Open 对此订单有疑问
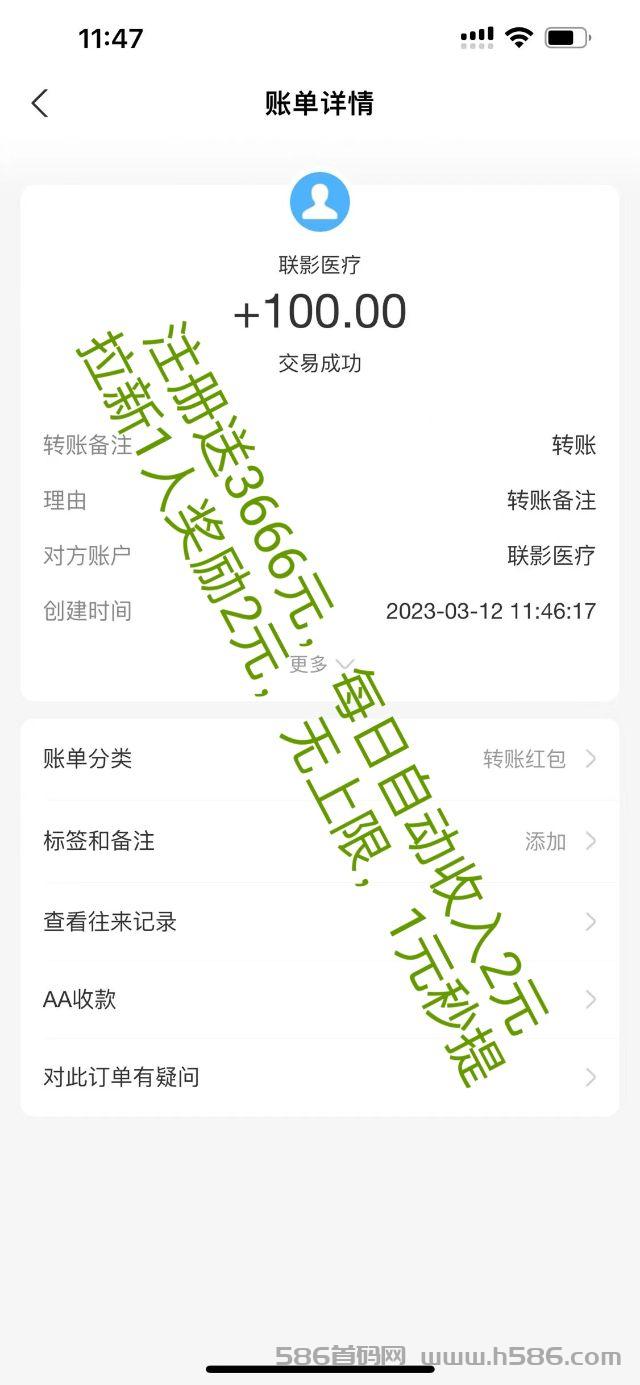This screenshot has width=640, height=1385. pyautogui.click(x=320, y=1077)
